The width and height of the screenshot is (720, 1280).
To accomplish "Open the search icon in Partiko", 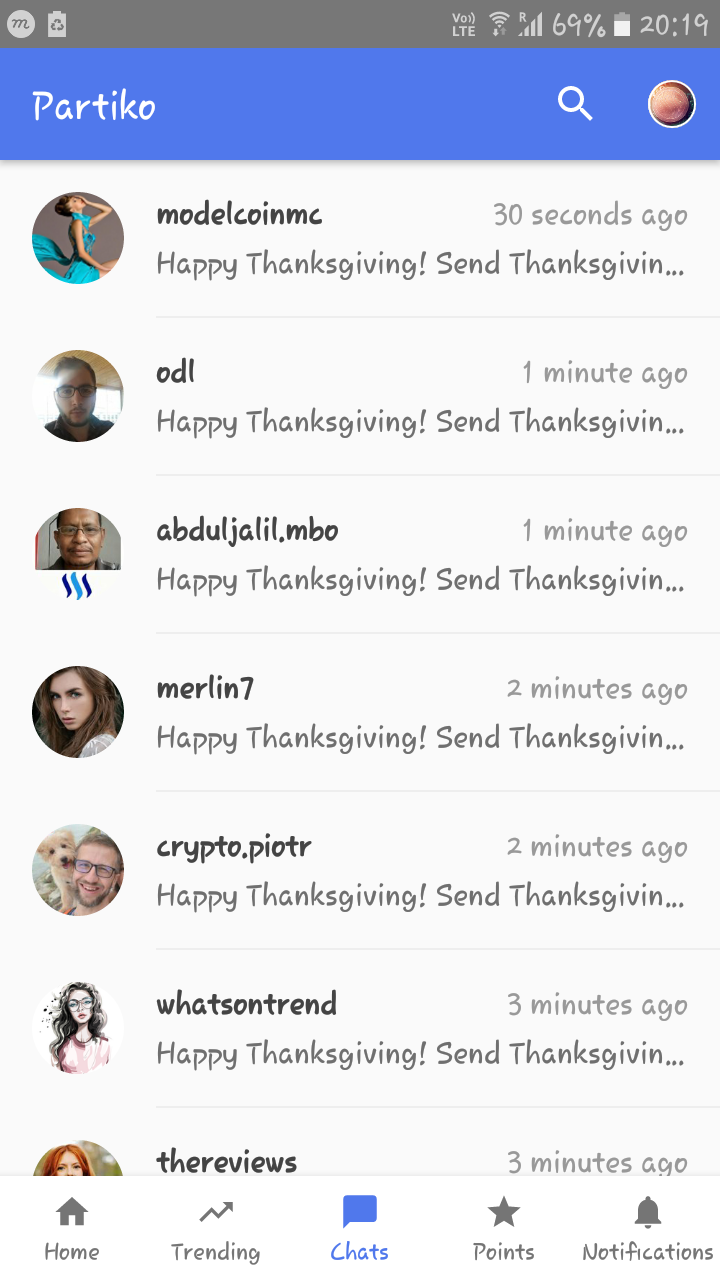I will (575, 104).
